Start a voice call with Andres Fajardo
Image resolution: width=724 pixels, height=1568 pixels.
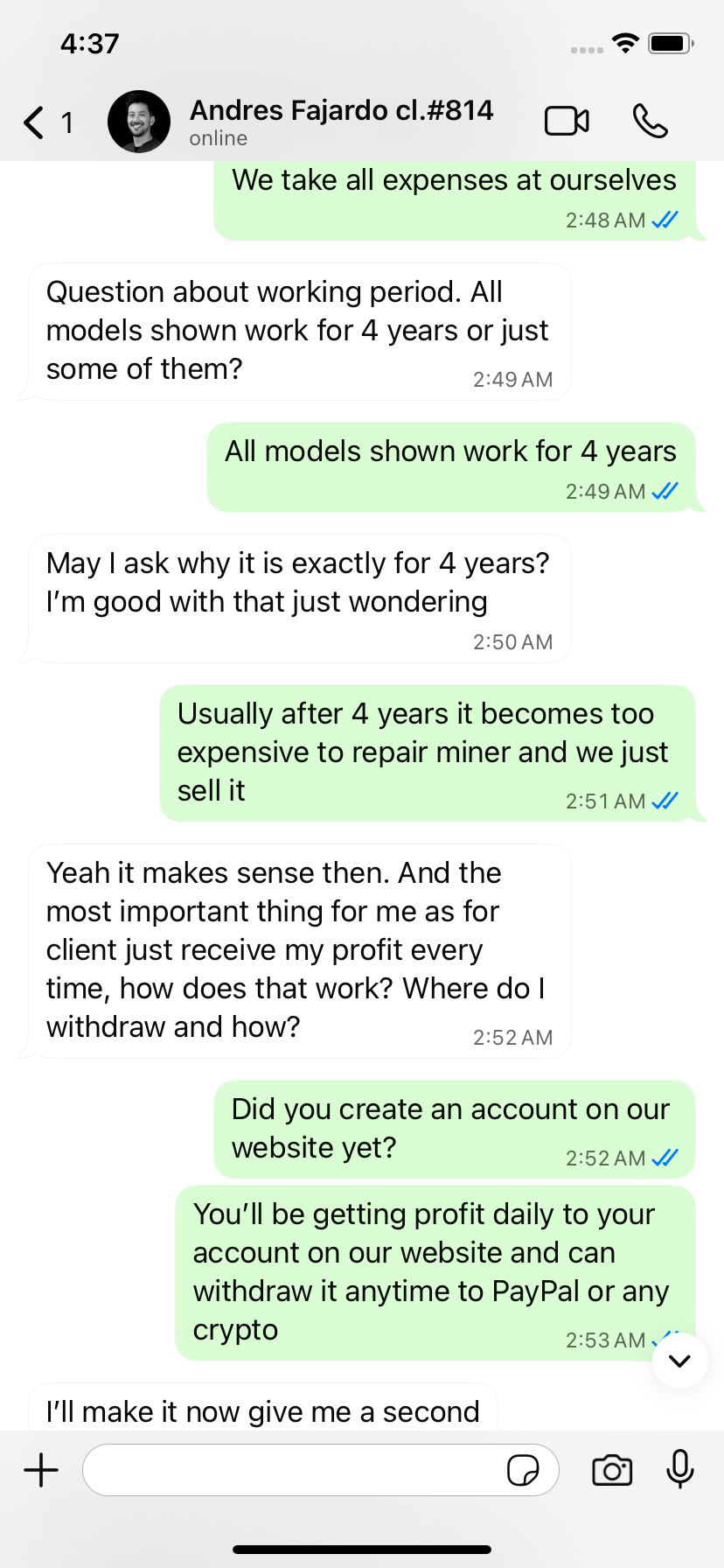[x=651, y=121]
